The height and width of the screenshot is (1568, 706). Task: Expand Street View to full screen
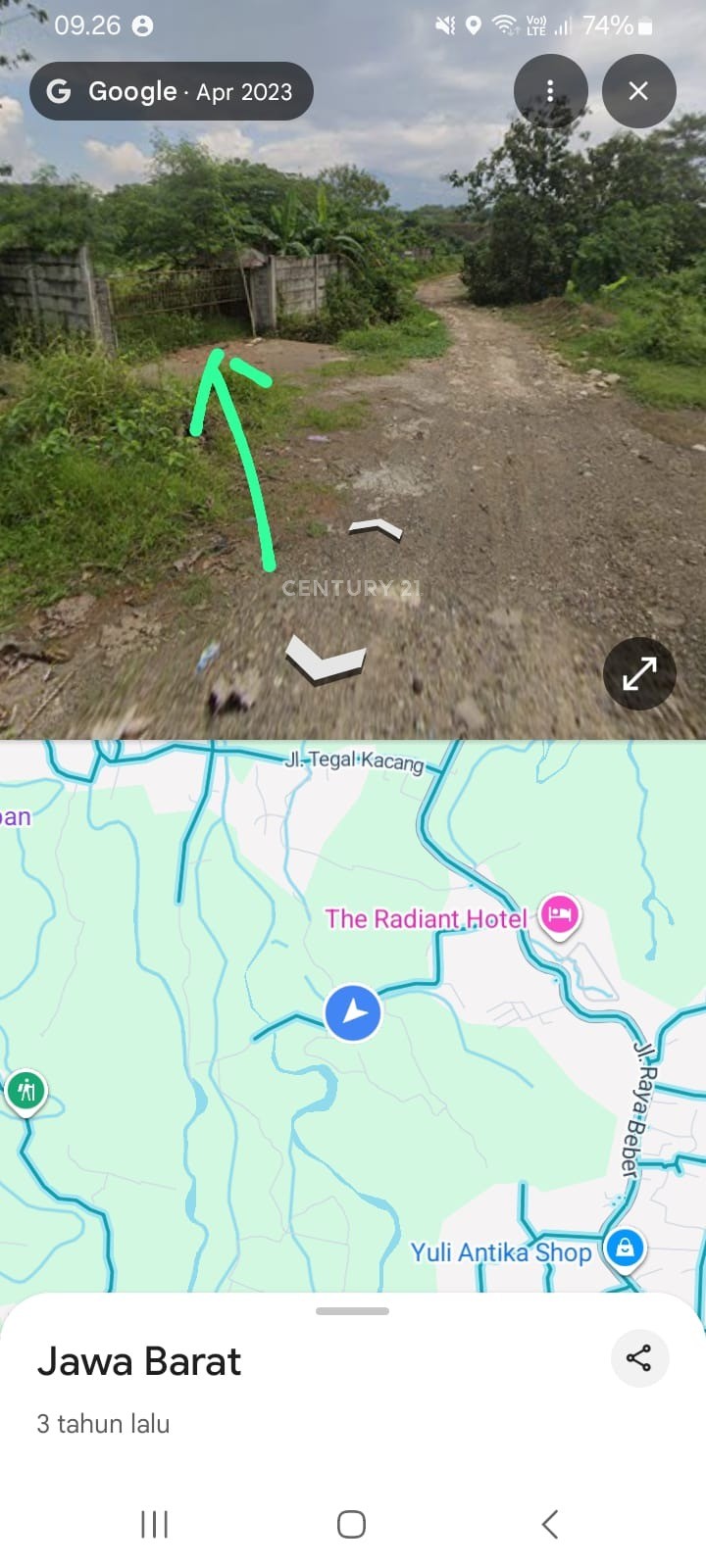(639, 673)
